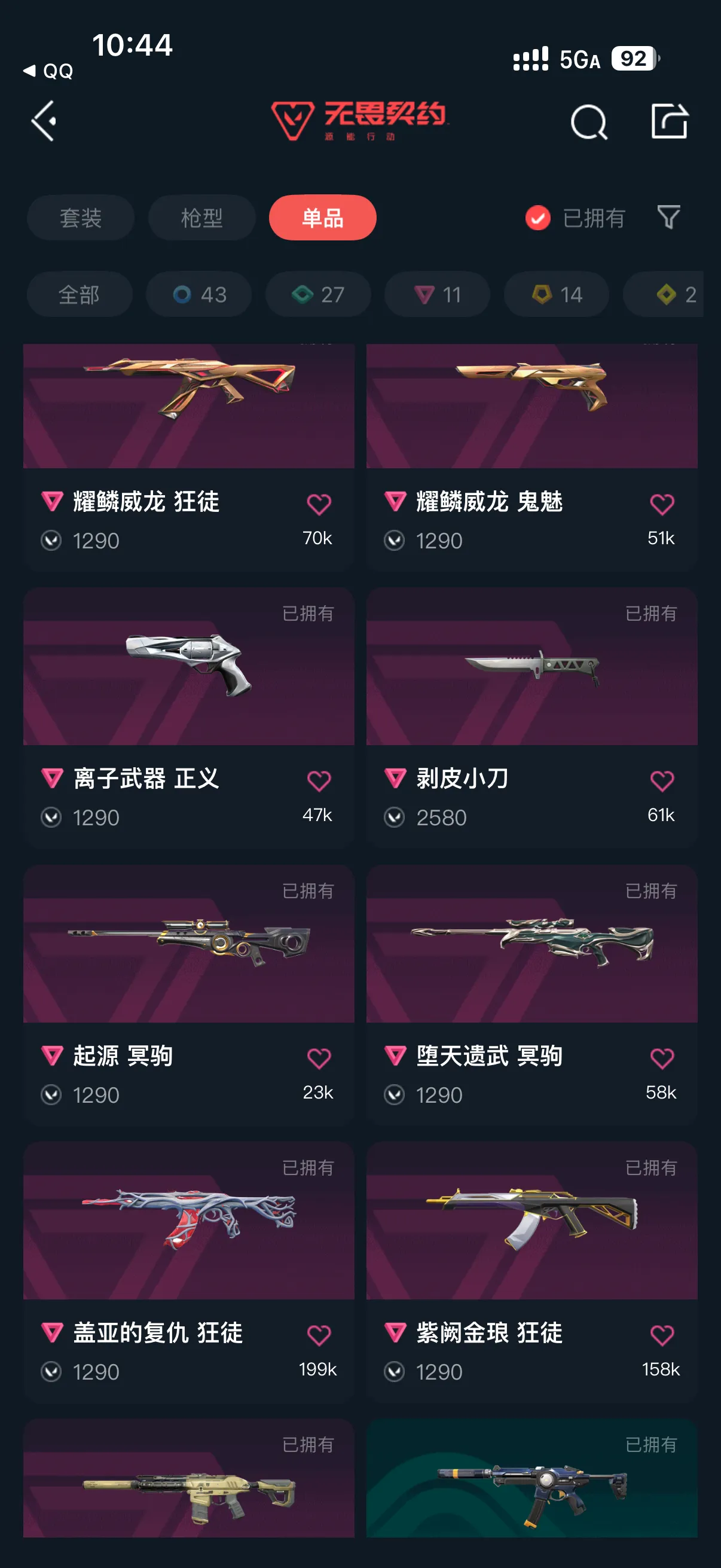Filter by the pink tier chip 11
The width and height of the screenshot is (721, 1568).
pos(437,295)
